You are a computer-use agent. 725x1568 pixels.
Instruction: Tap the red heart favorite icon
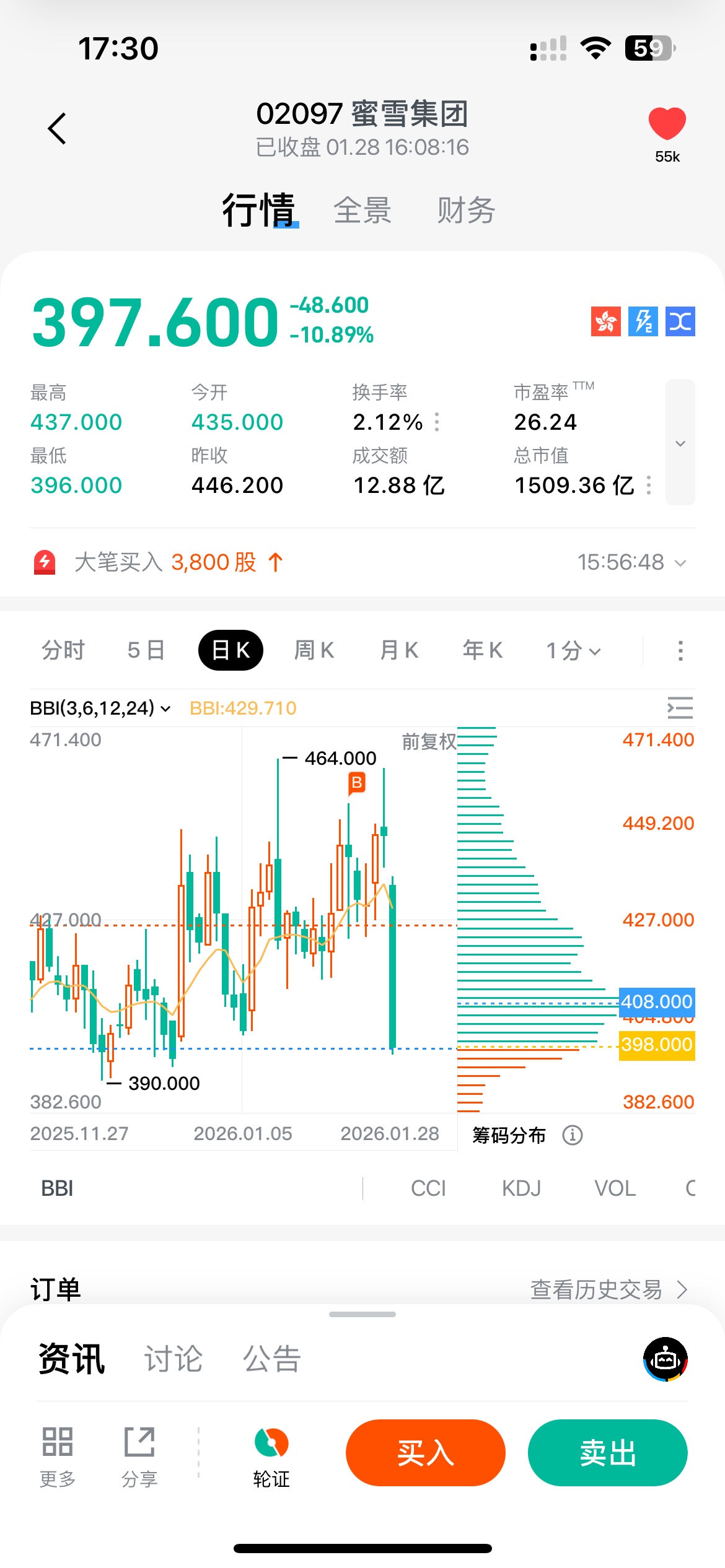(667, 123)
